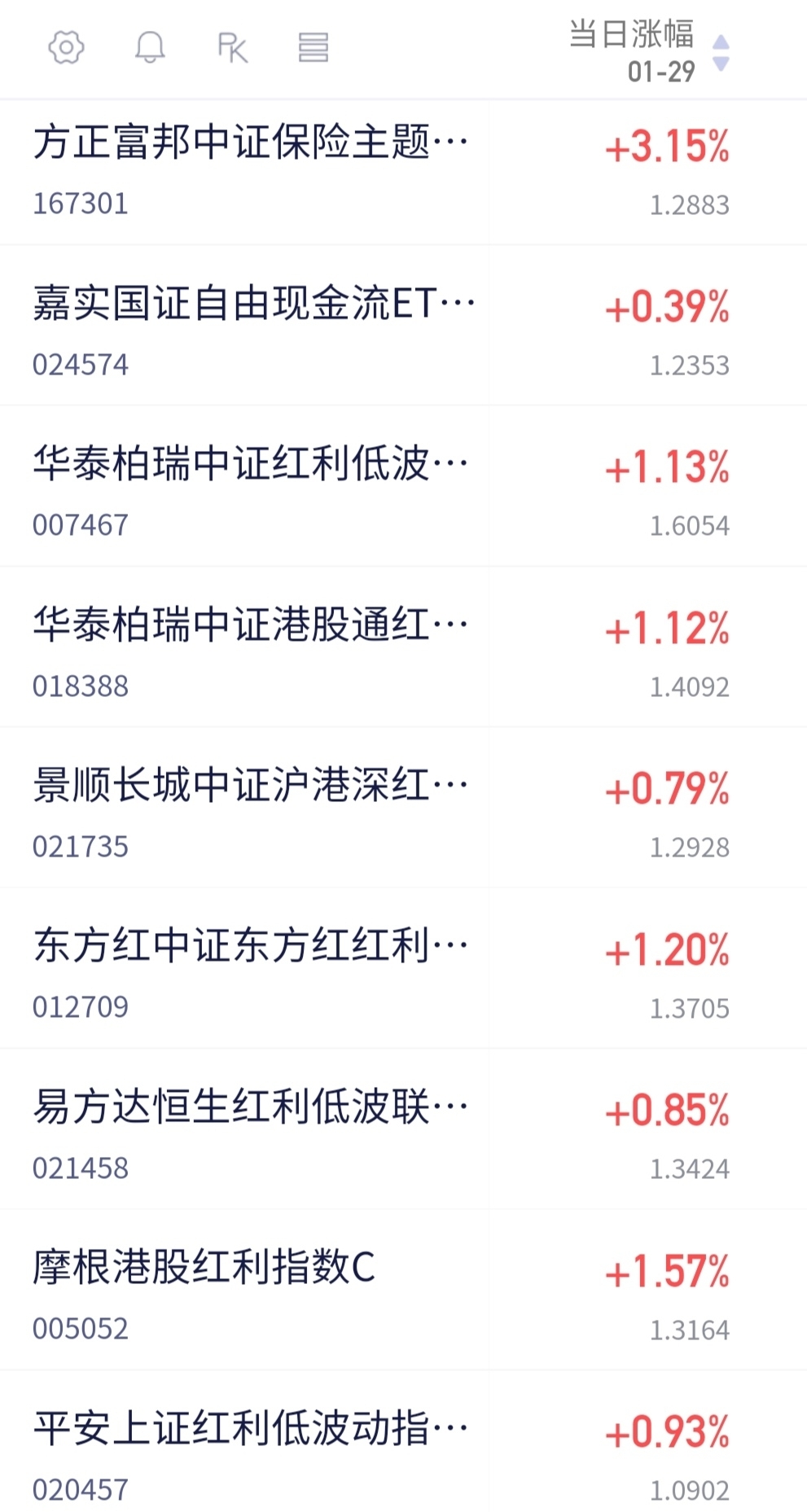807x1512 pixels.
Task: Open the settings gear icon
Action: point(66,47)
